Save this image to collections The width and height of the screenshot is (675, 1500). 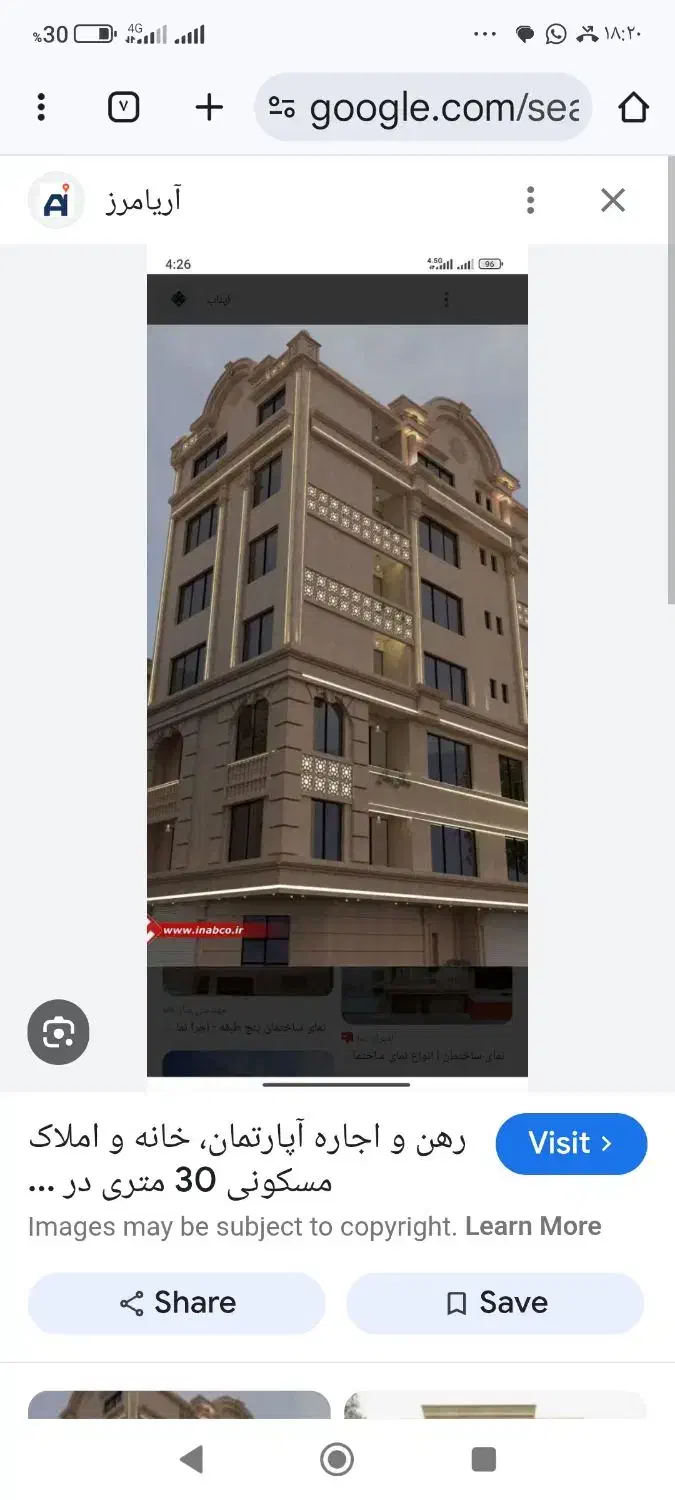[495, 1302]
